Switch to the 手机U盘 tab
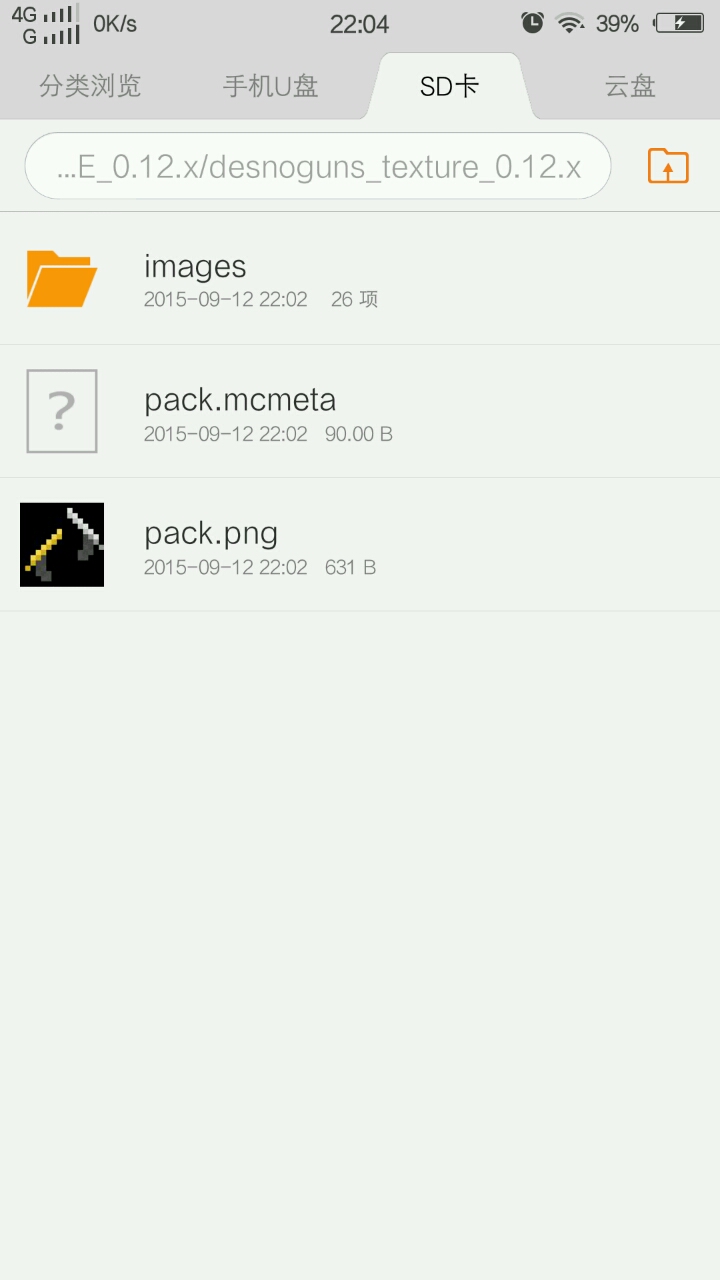720x1280 pixels. coord(270,86)
